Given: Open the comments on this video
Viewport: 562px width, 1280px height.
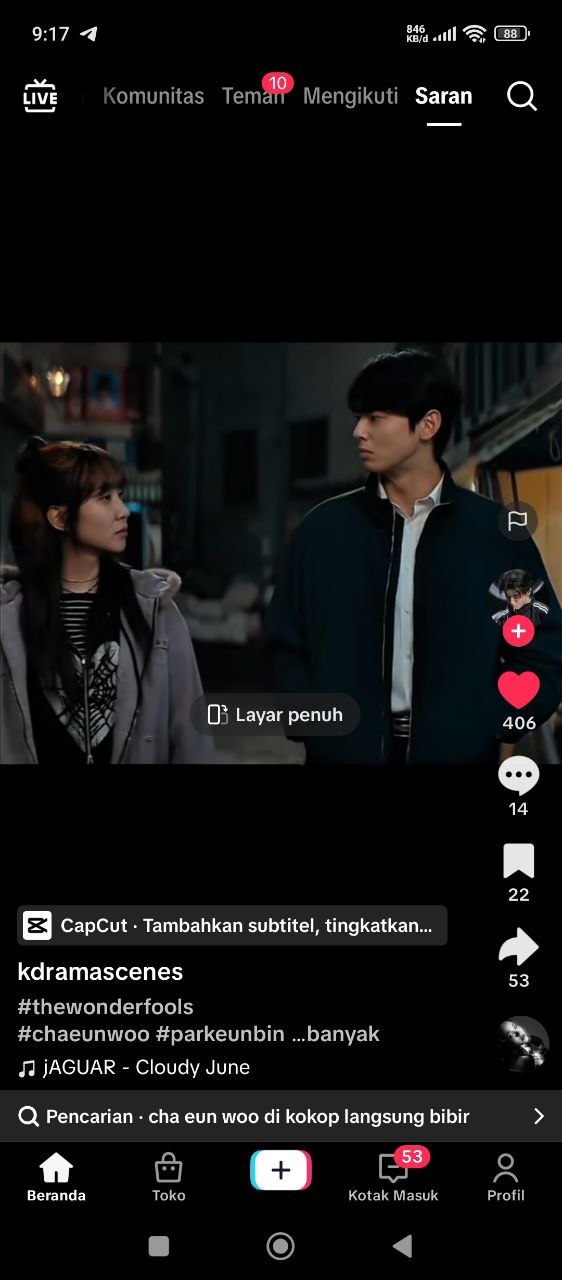Looking at the screenshot, I should click(x=518, y=776).
